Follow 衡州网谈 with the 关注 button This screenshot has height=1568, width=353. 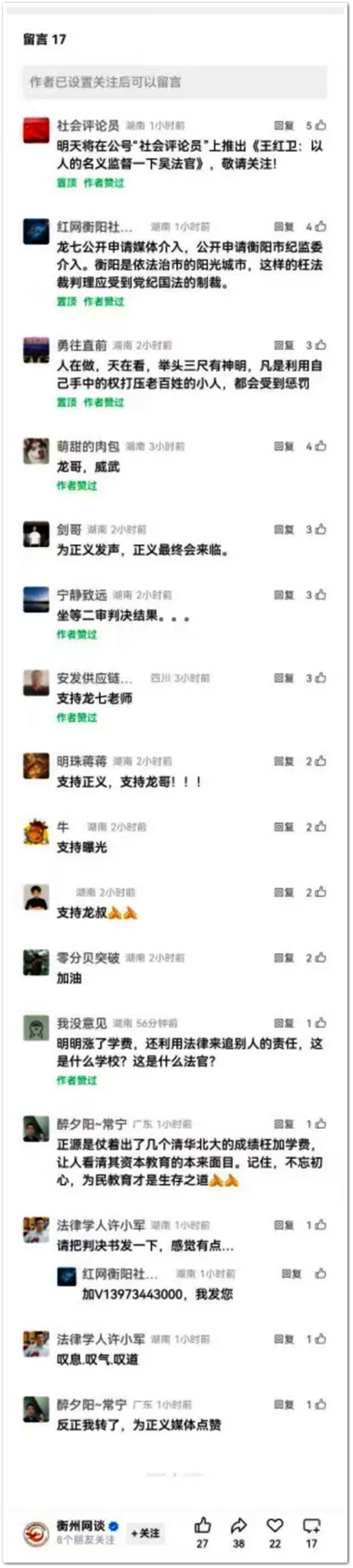[x=146, y=1533]
